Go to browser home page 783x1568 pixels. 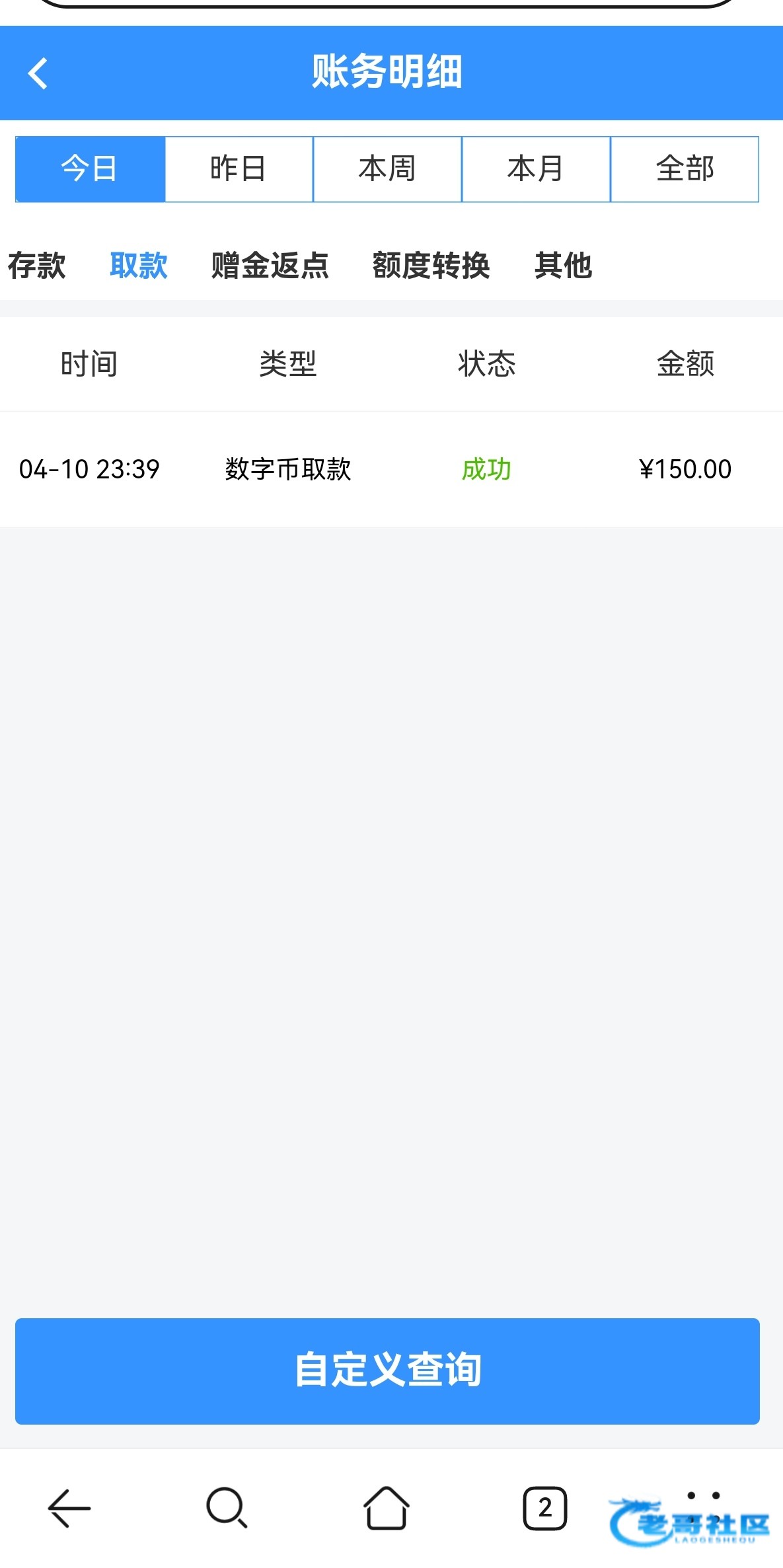387,1508
